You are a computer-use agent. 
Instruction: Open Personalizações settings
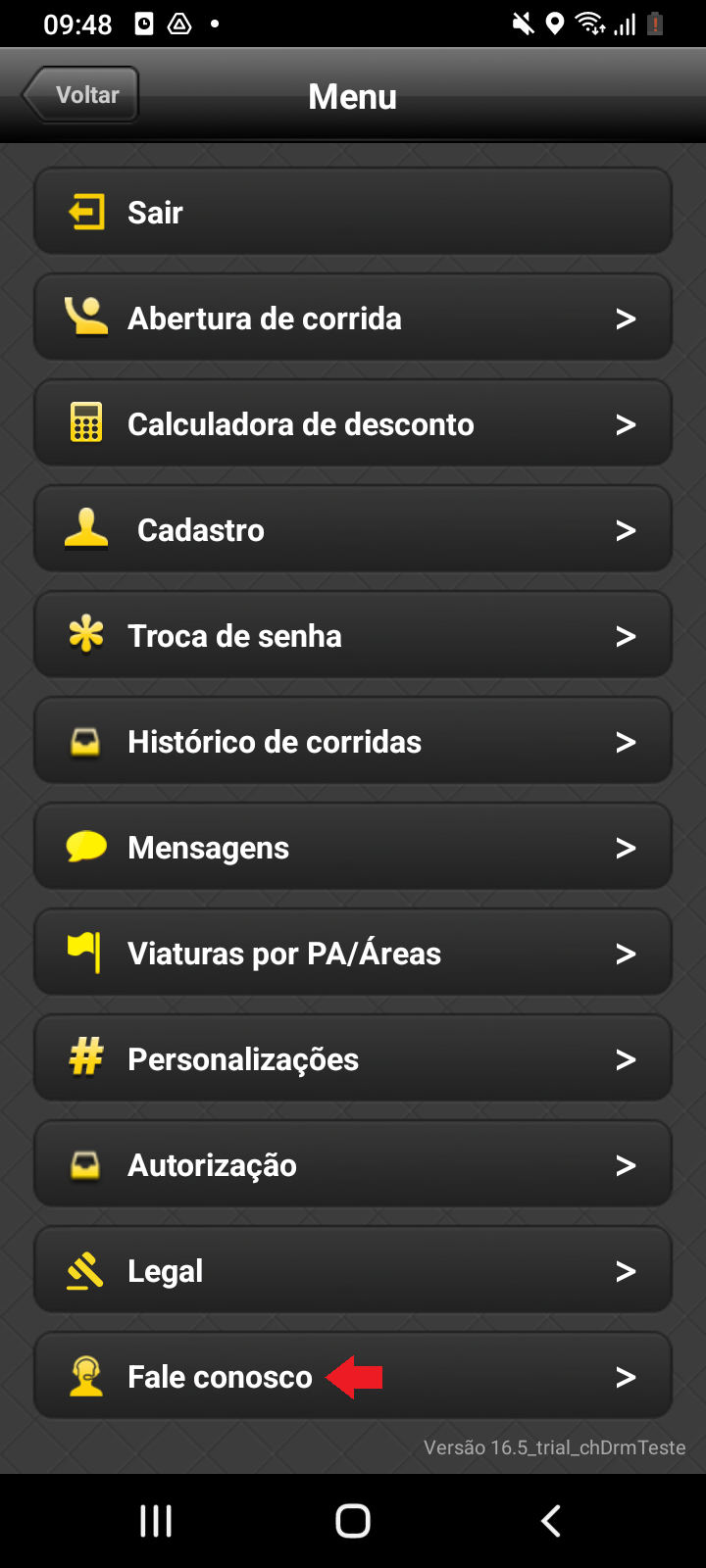click(353, 1058)
